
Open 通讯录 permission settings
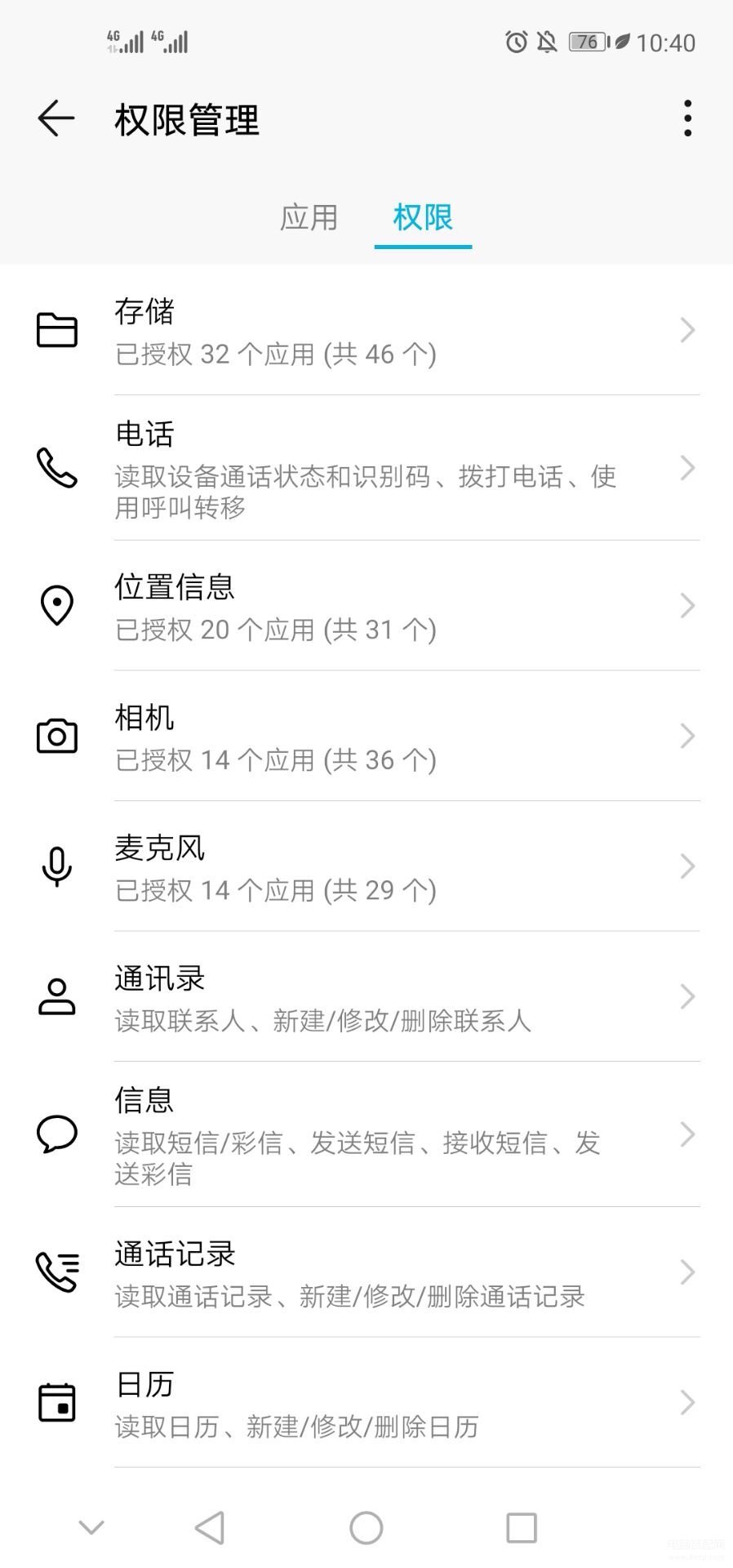click(x=366, y=997)
